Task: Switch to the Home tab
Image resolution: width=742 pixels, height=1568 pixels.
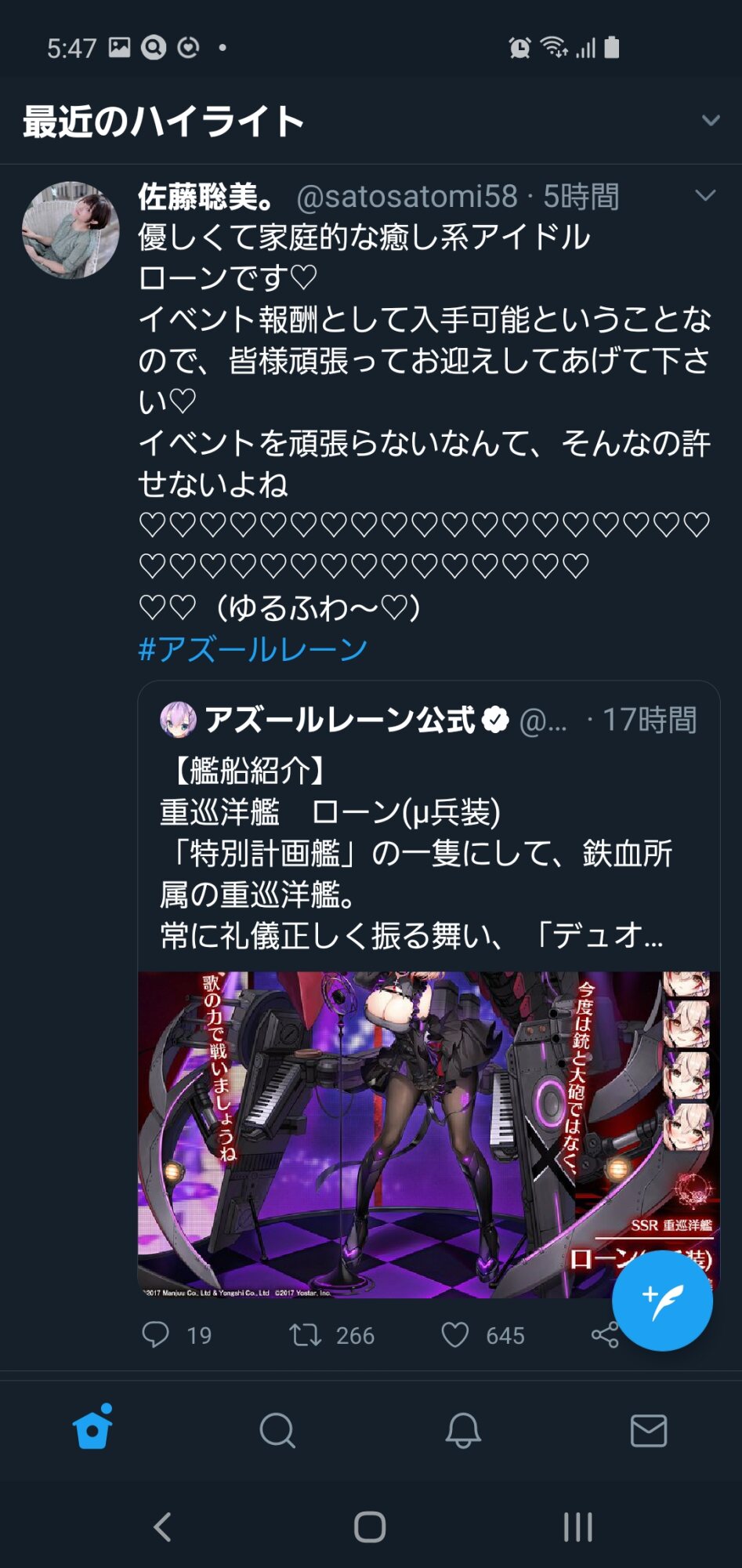Action: pyautogui.click(x=92, y=1427)
